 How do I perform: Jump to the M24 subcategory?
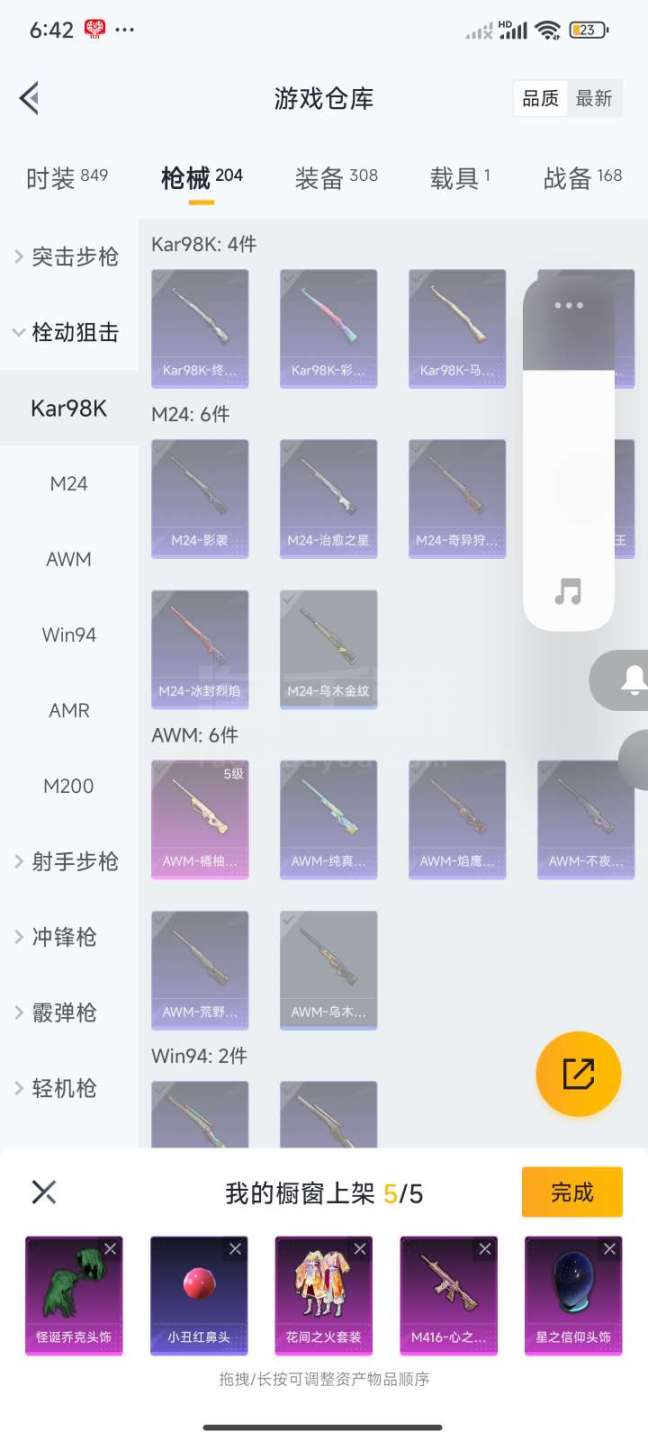coord(69,484)
